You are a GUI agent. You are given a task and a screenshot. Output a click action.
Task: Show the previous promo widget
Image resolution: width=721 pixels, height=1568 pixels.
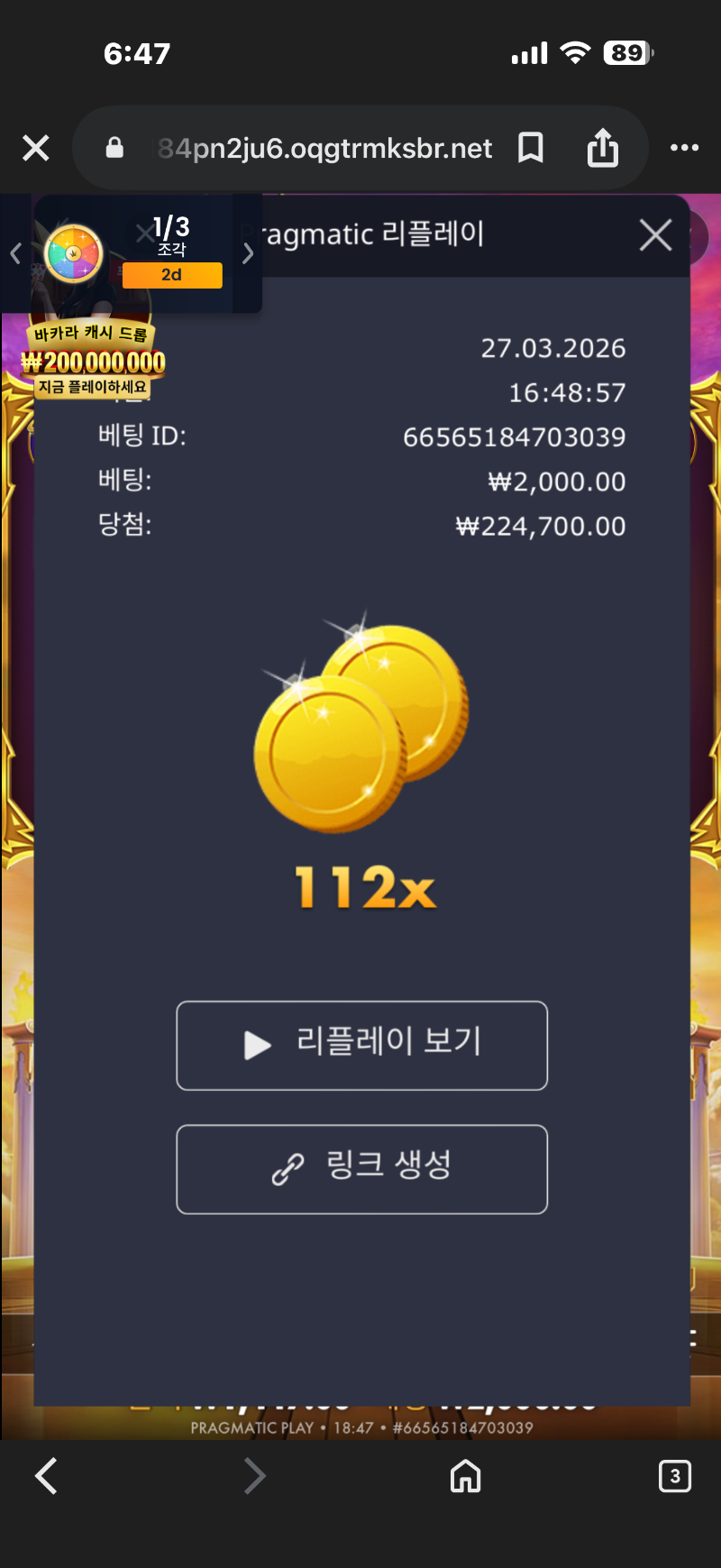click(x=15, y=253)
